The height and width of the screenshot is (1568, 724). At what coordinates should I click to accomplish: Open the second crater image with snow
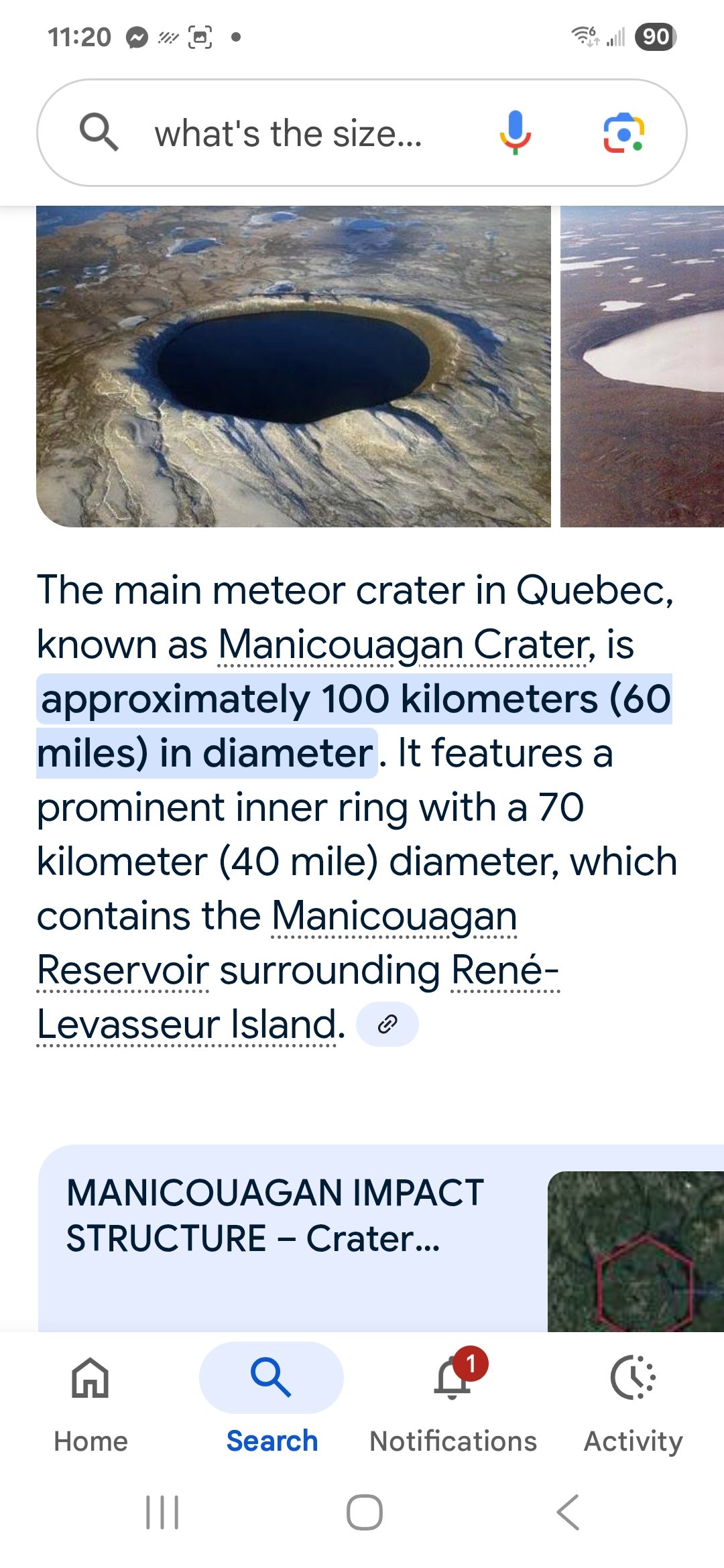pos(642,366)
